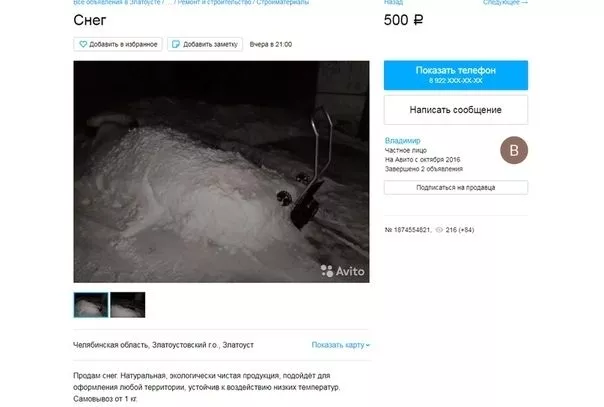Viewport: 604px width, 407px height.
Task: Open Ремонт и строительство breadcrumb
Action: (x=213, y=3)
